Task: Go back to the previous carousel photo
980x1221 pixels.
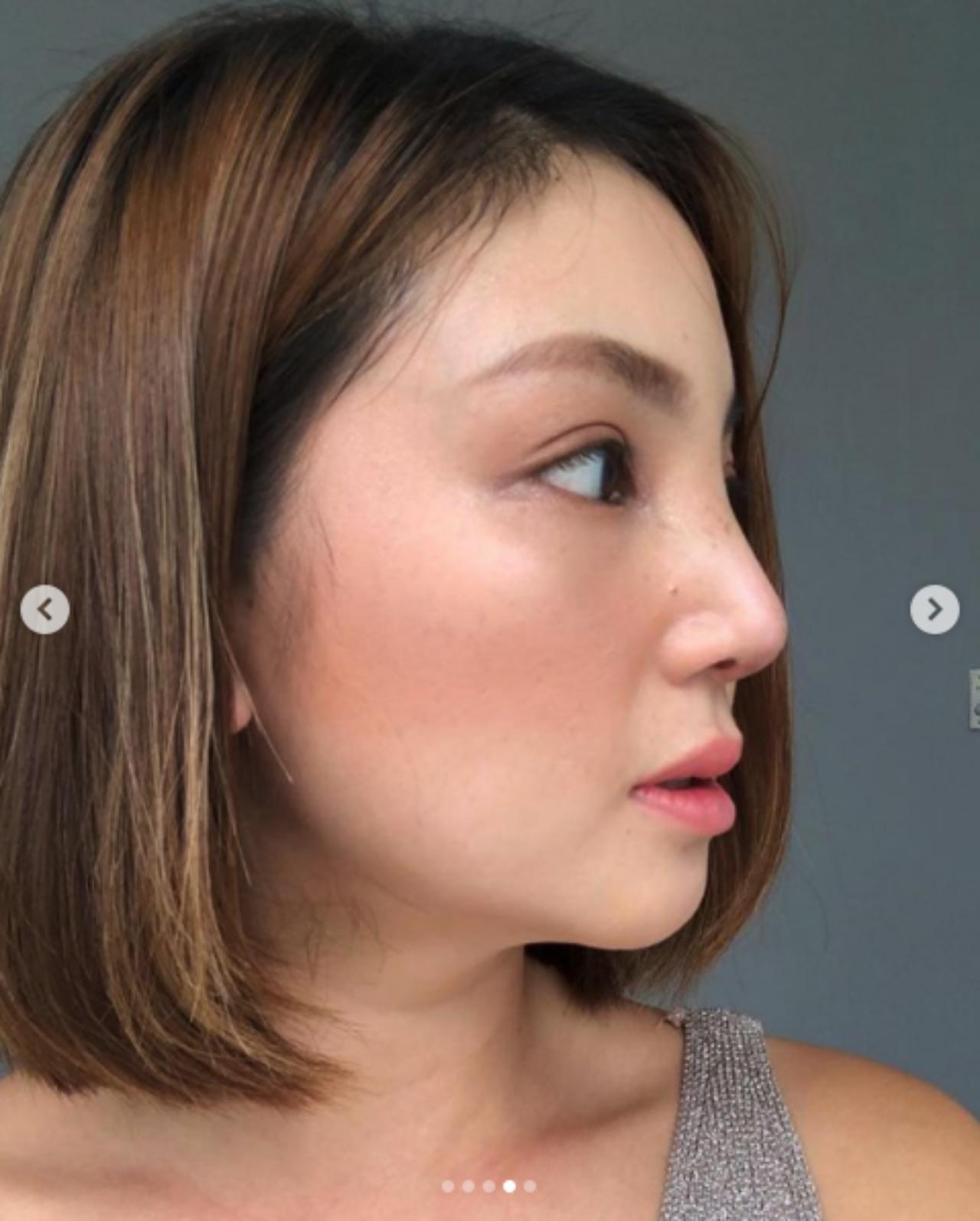Action: 45,609
